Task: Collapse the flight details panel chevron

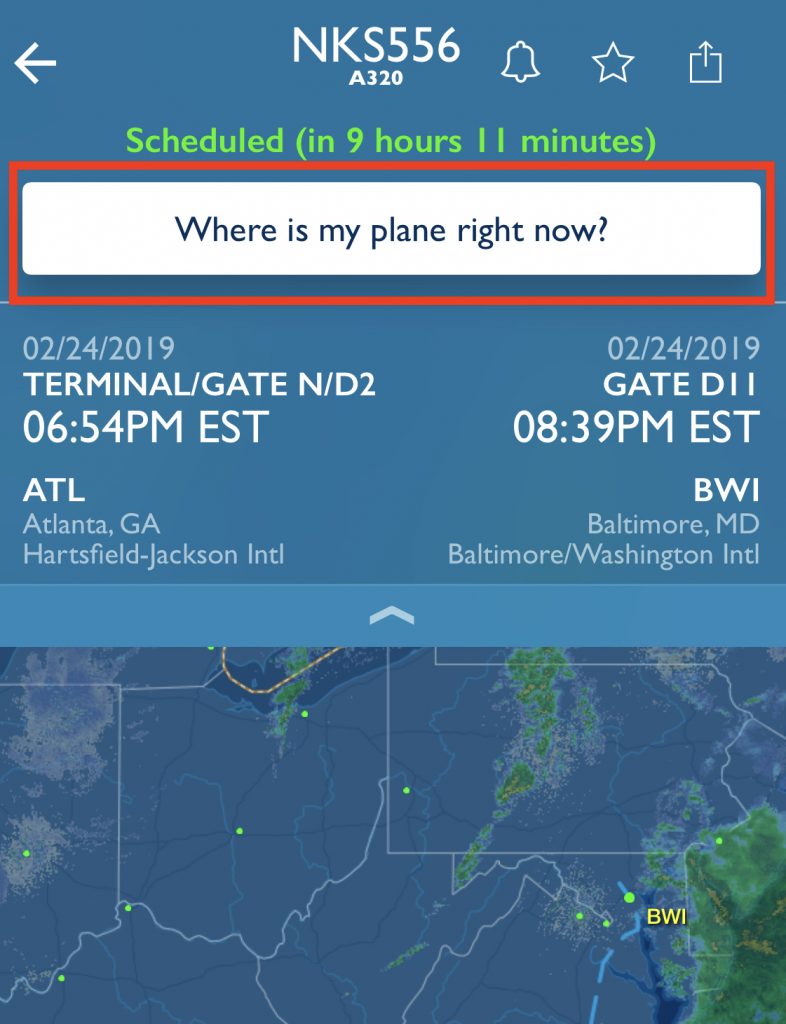Action: (x=392, y=616)
